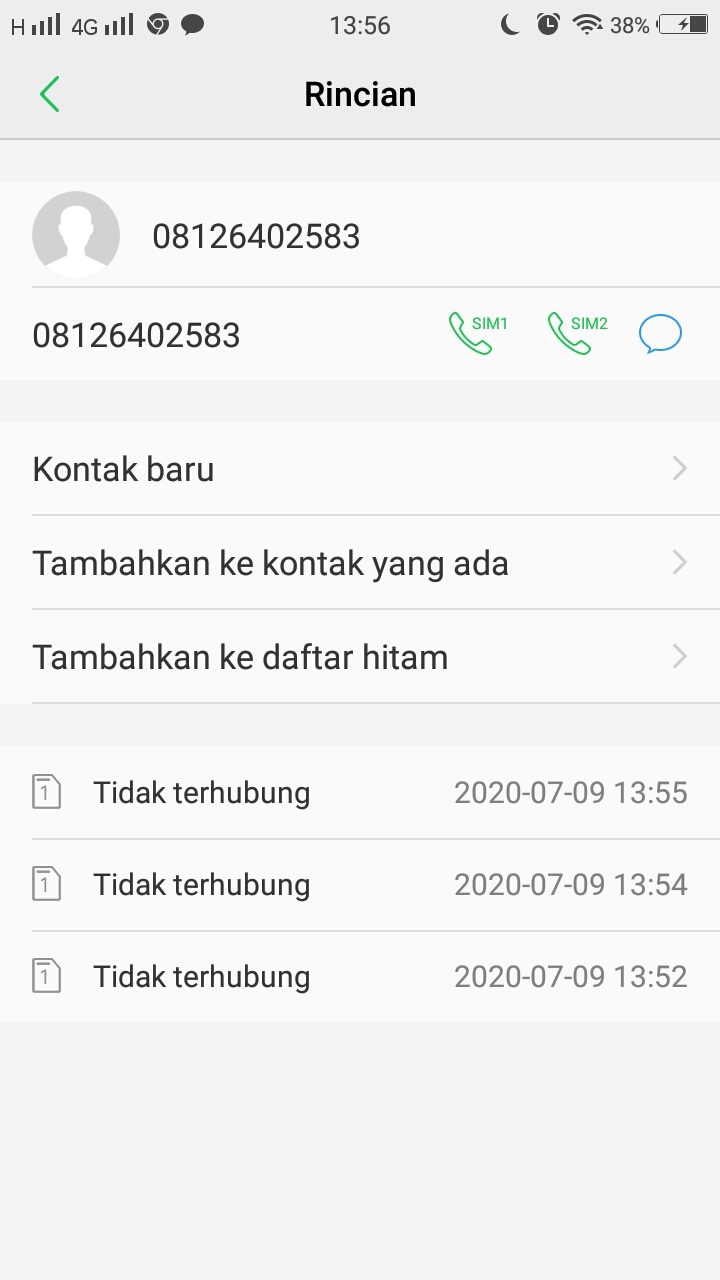
Task: Open the chevron next to Tambahkan ke kontak yang ada
Action: (x=680, y=562)
